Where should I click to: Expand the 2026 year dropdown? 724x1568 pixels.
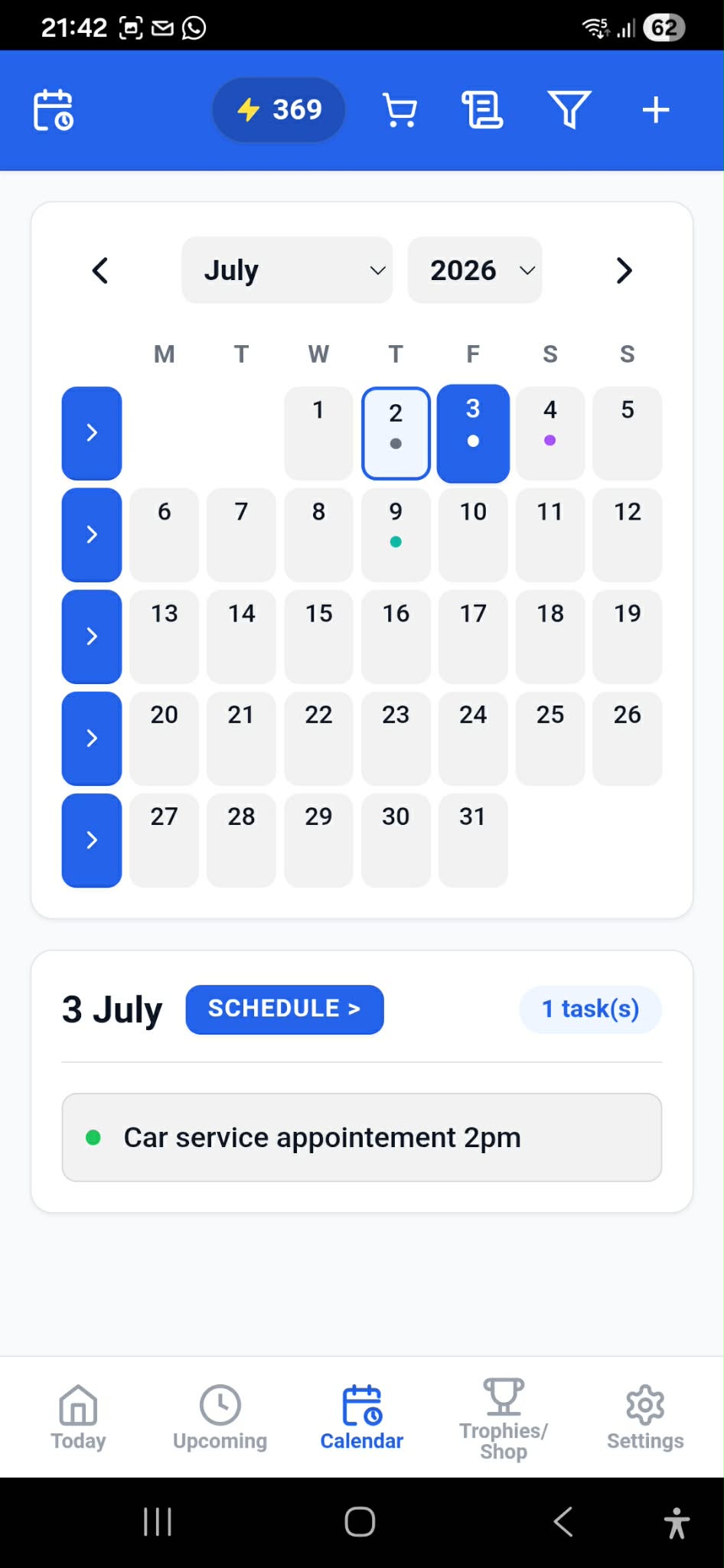[x=475, y=270]
